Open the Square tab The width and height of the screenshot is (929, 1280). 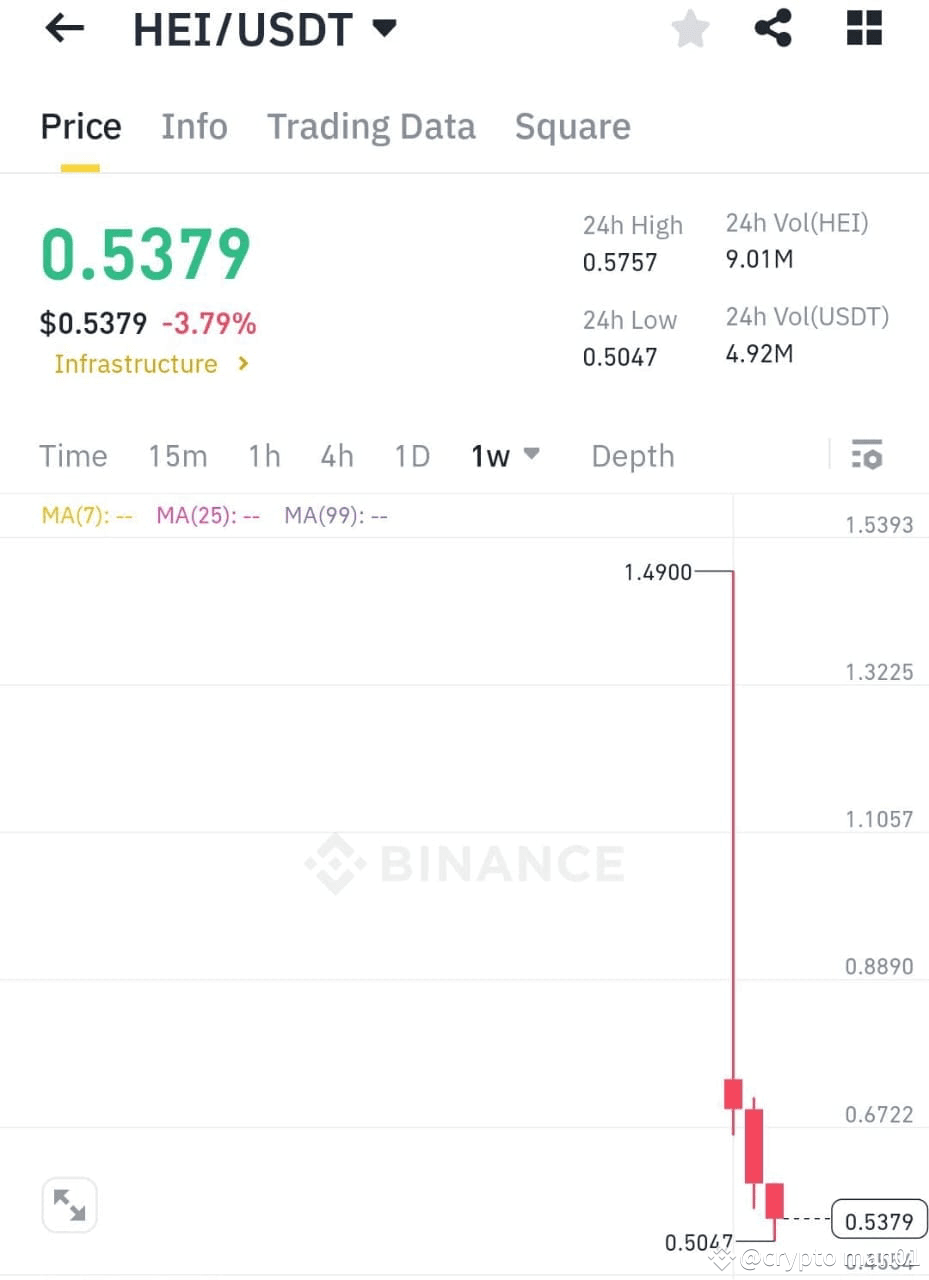coord(572,126)
